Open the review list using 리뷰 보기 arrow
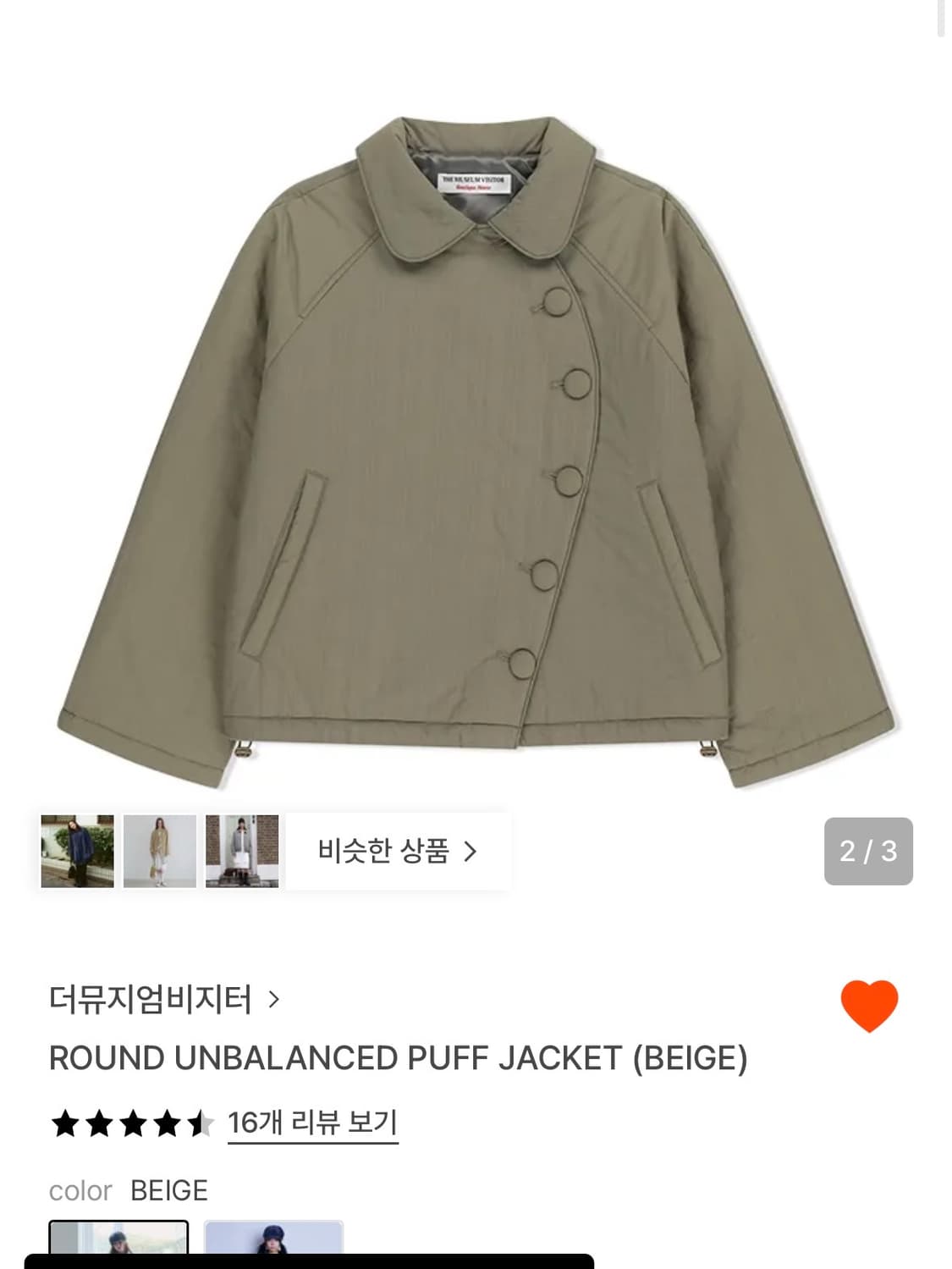 click(x=313, y=1124)
